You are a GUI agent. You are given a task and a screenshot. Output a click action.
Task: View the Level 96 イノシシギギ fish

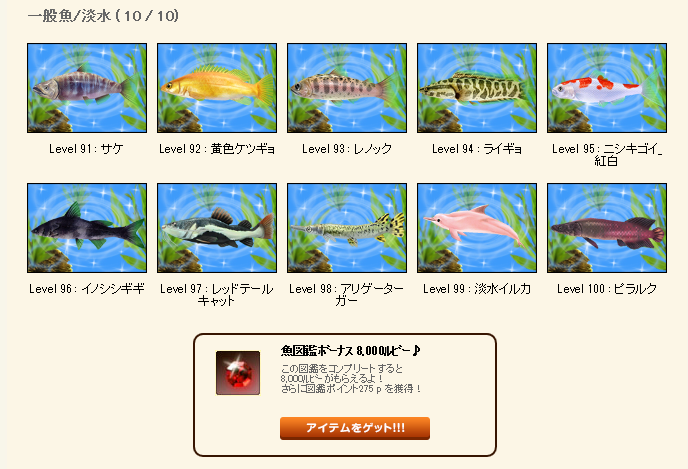pos(86,228)
